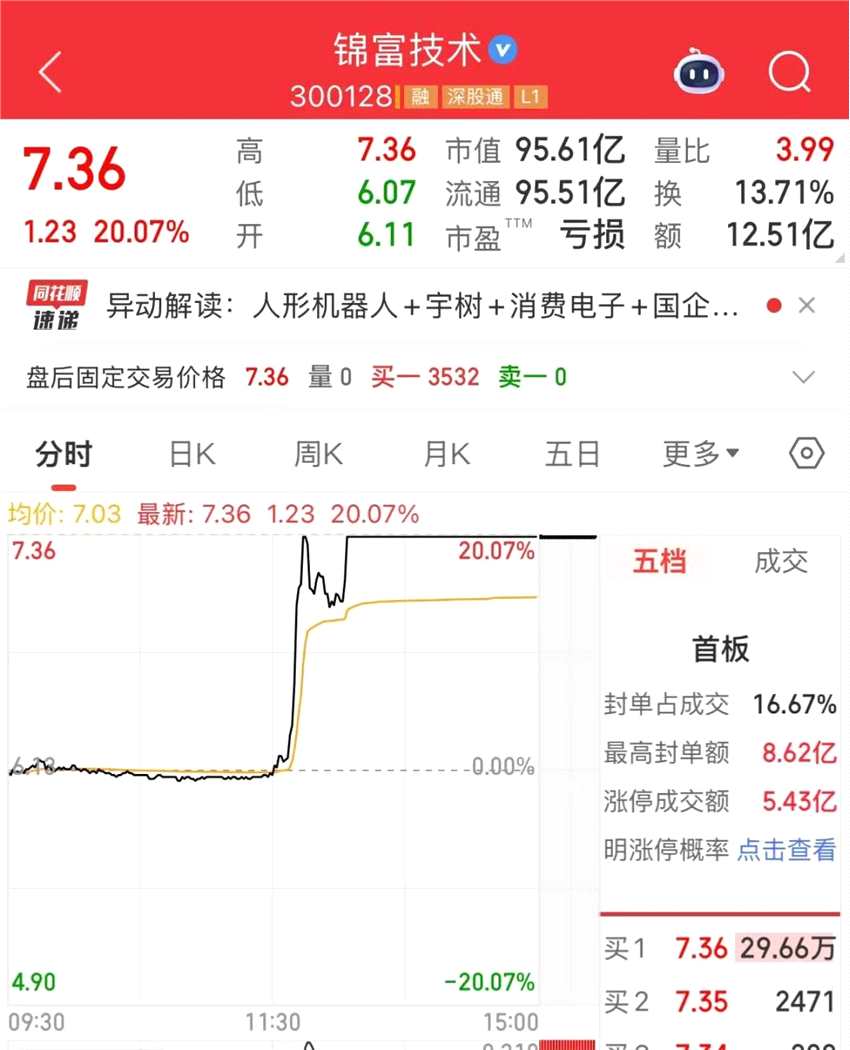The height and width of the screenshot is (1050, 850).
Task: Open chart settings hexagon icon
Action: pyautogui.click(x=806, y=455)
